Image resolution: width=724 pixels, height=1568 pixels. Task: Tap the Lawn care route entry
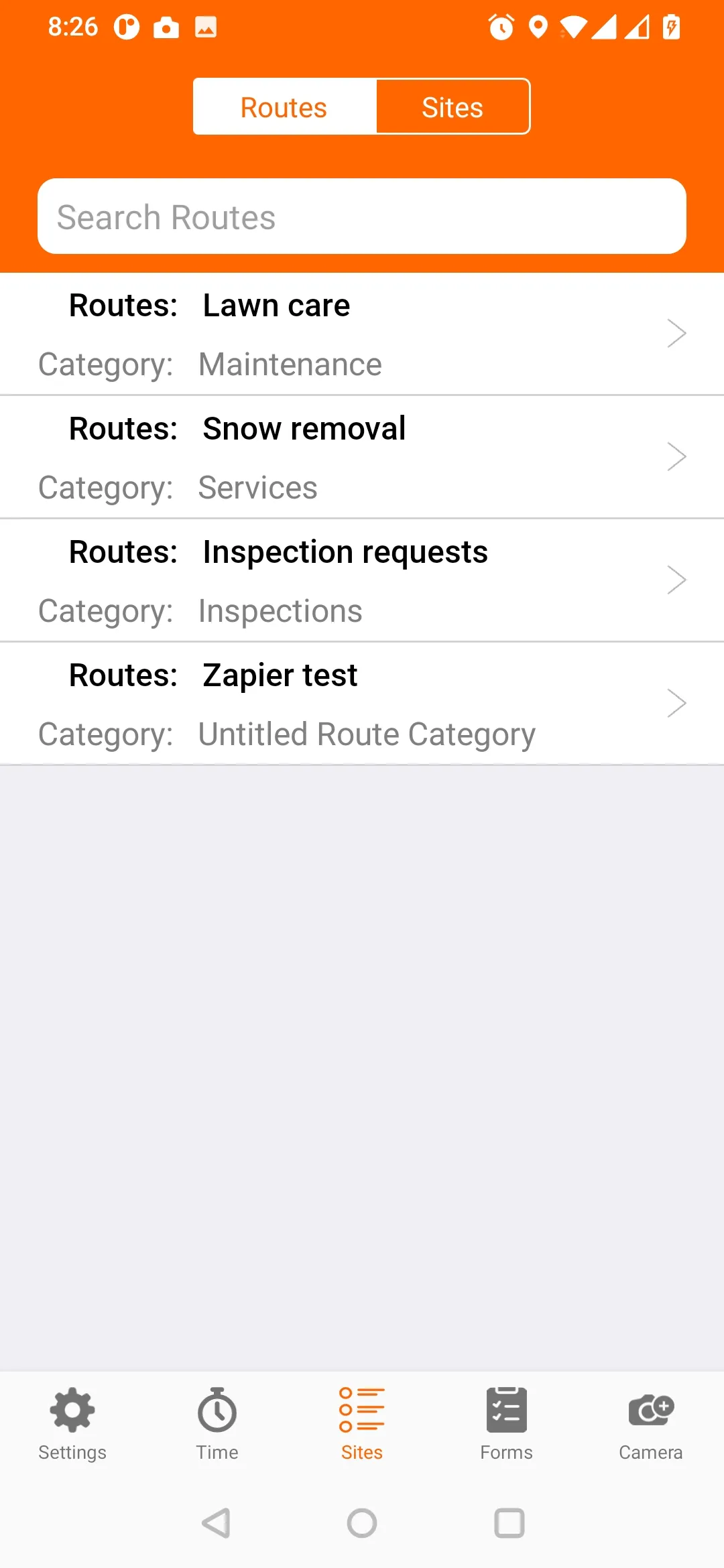click(276, 306)
